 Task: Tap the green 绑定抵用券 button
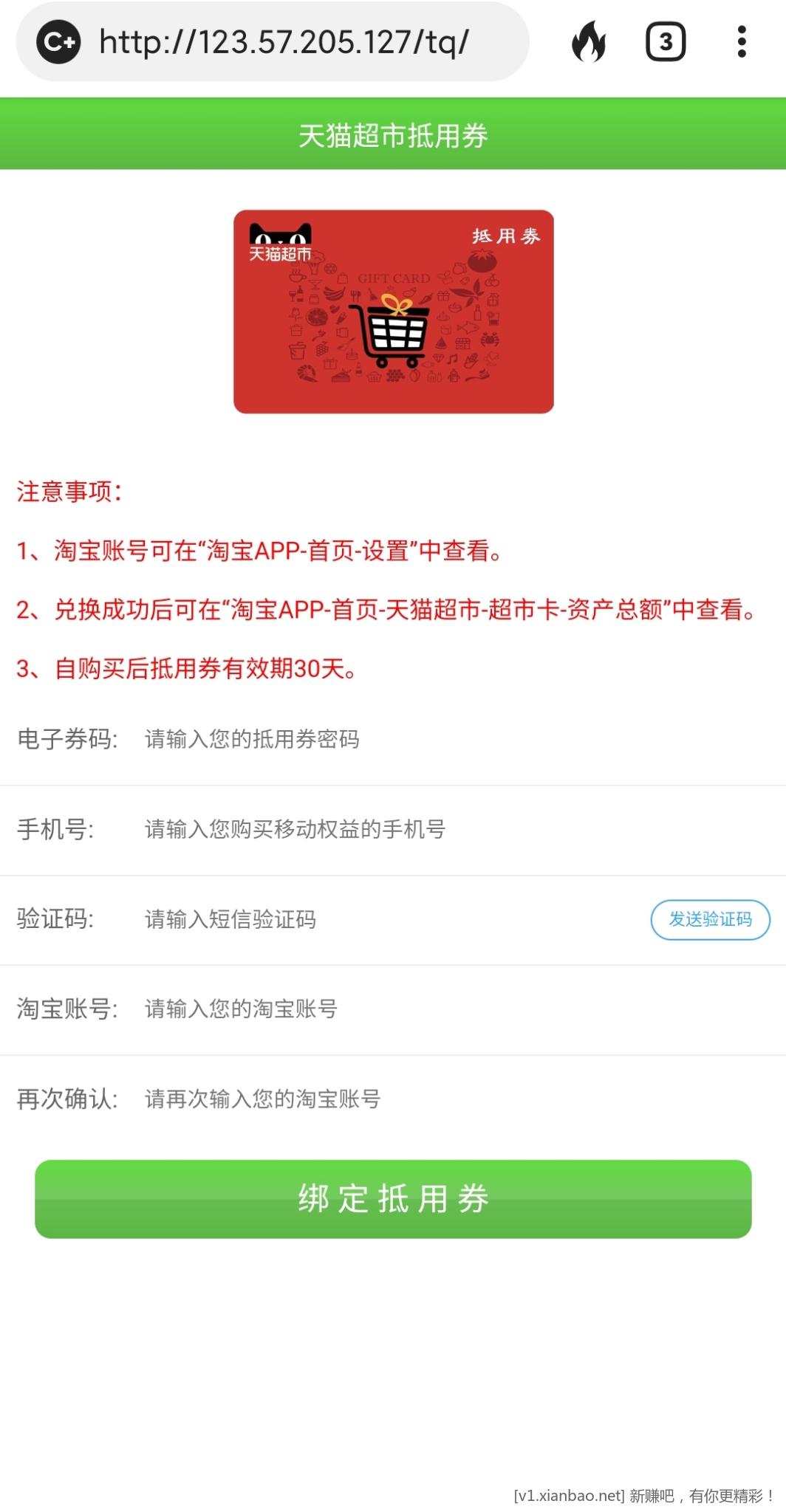pos(393,1198)
